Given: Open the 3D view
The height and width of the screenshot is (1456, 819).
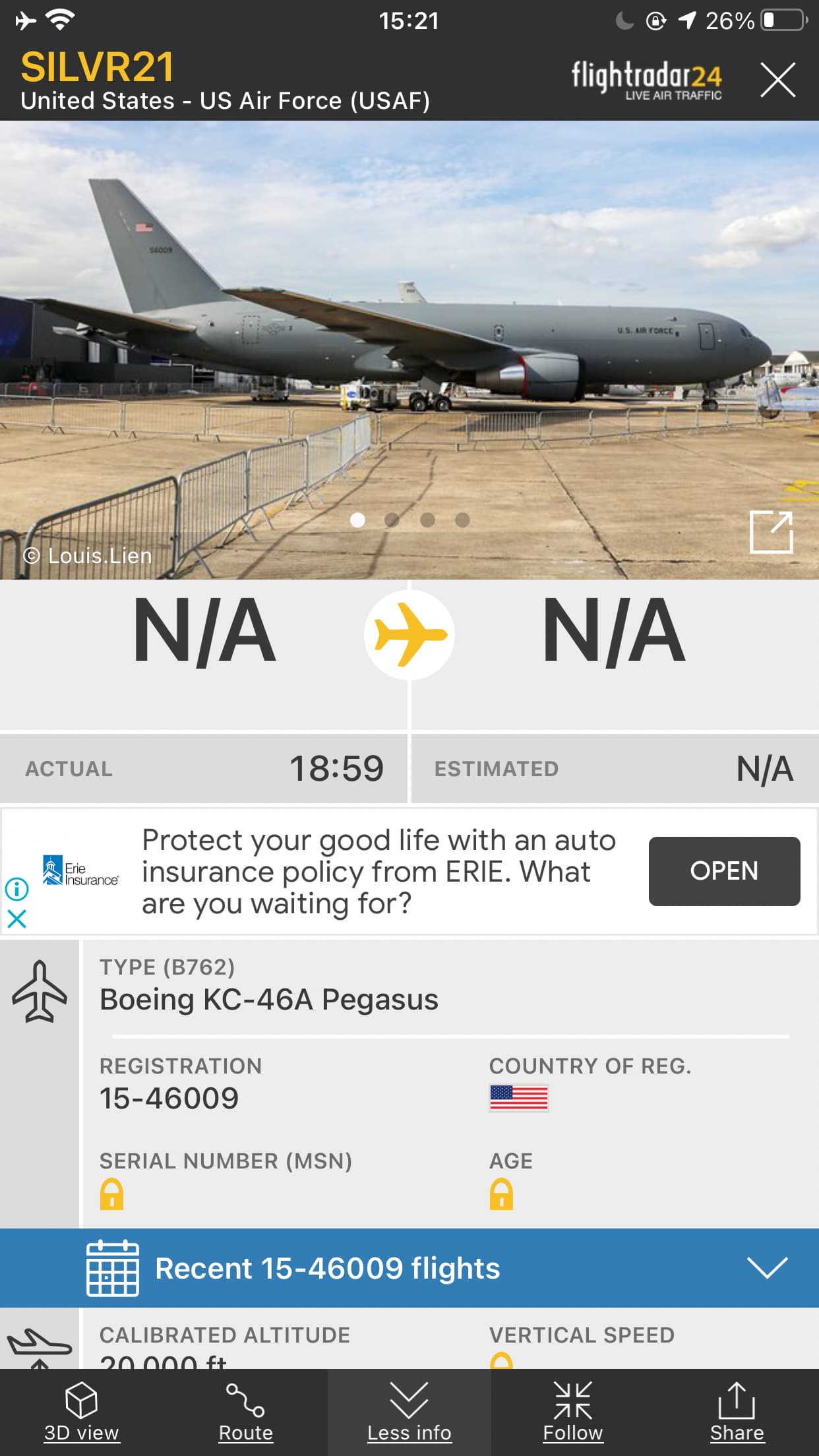Looking at the screenshot, I should pos(81,1412).
